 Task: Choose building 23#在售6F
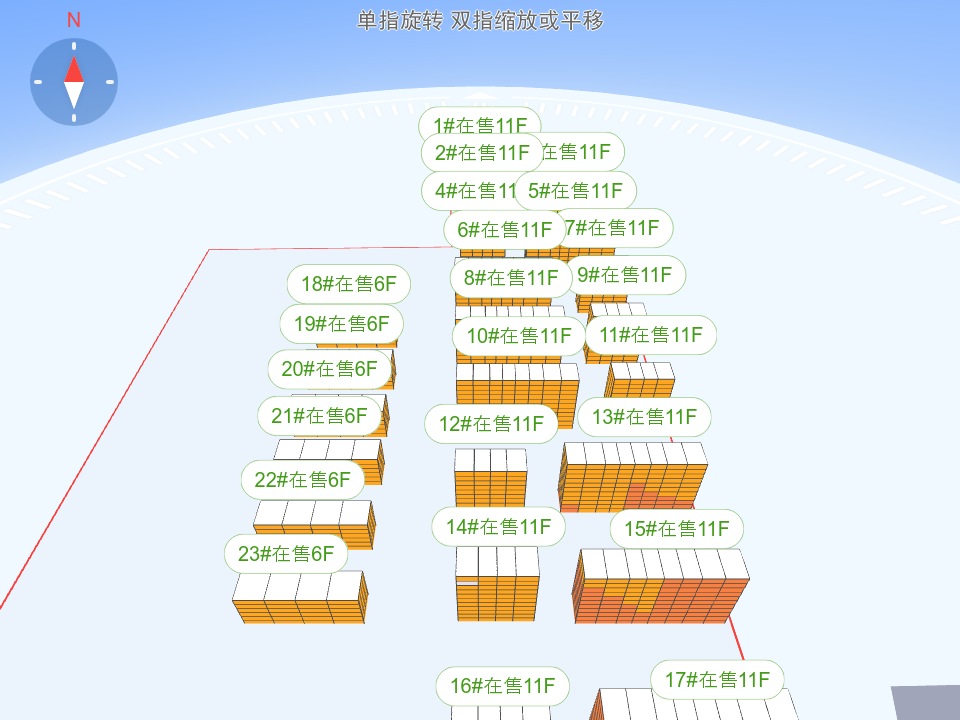point(285,554)
